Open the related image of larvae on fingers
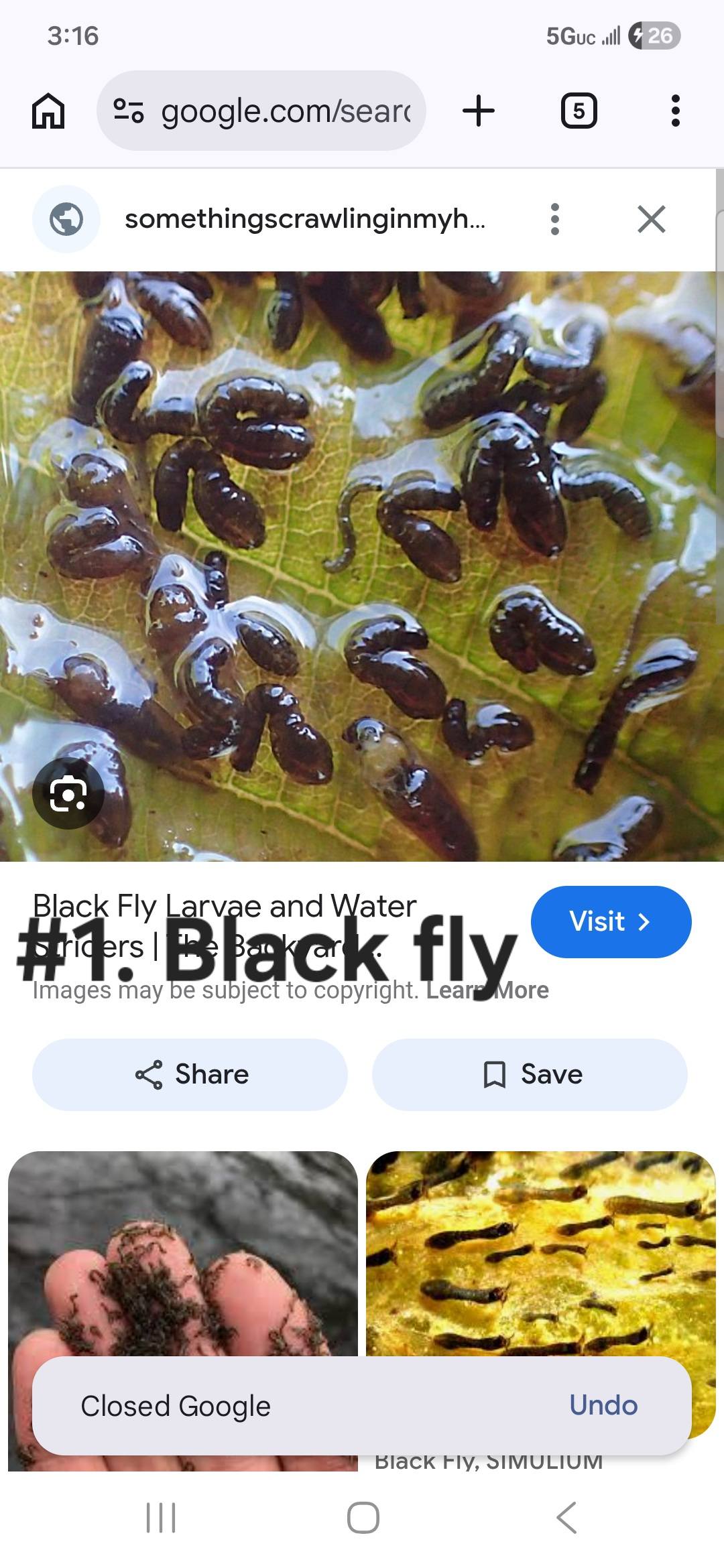The height and width of the screenshot is (1568, 724). pyautogui.click(x=183, y=1253)
